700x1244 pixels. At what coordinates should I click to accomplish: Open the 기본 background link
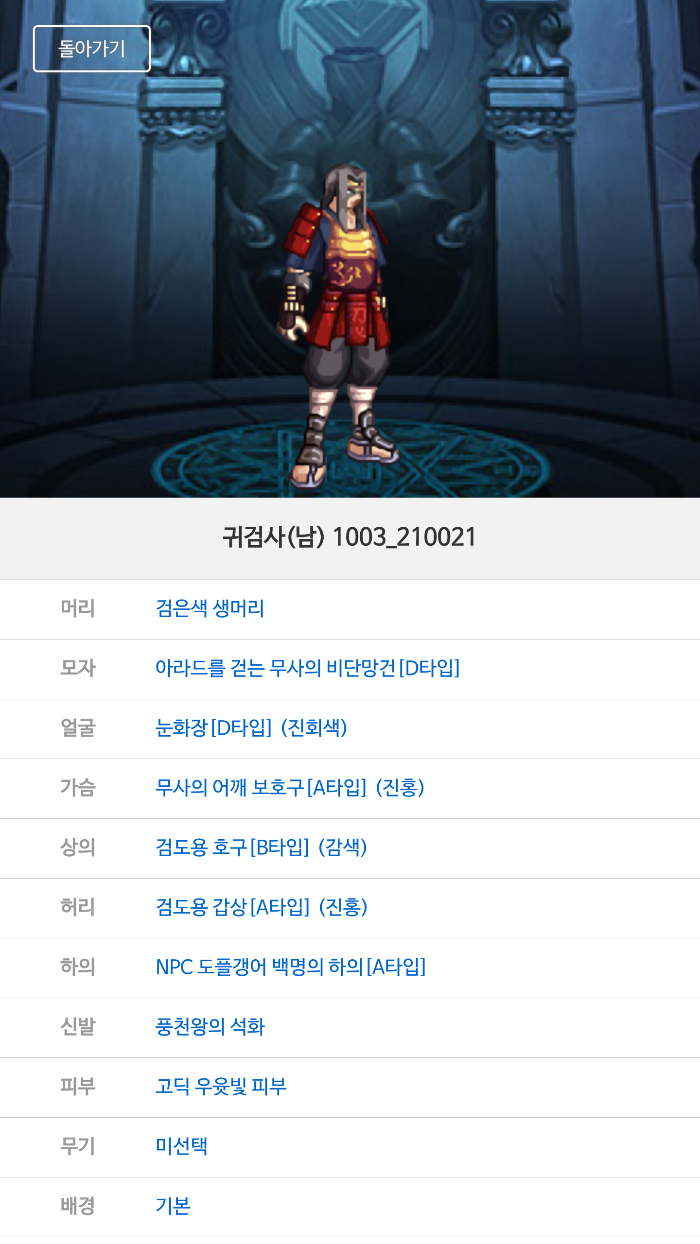click(x=173, y=1206)
